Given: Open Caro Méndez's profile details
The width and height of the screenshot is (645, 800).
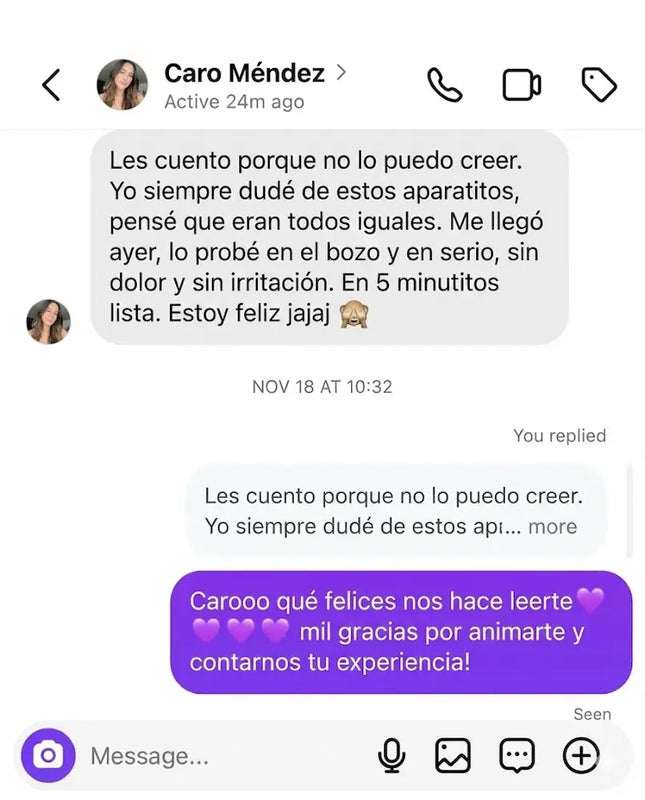Looking at the screenshot, I should 244,74.
